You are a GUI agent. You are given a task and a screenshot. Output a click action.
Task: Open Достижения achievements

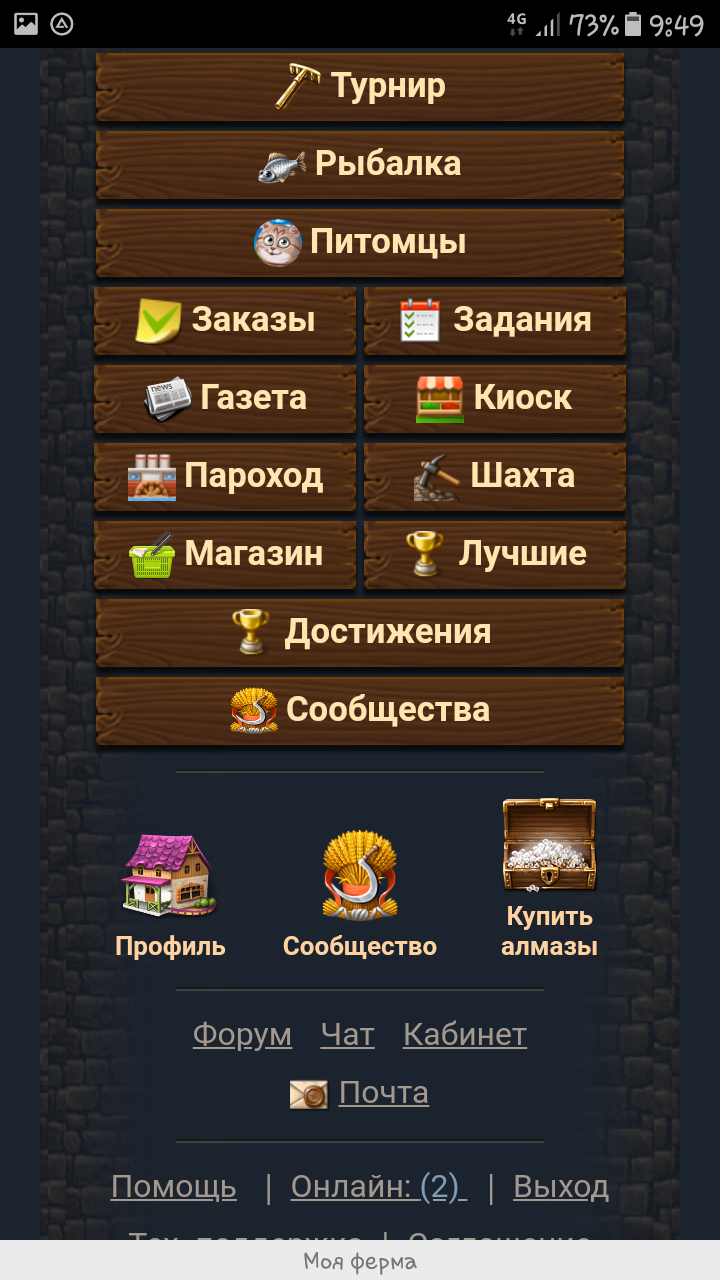click(360, 632)
